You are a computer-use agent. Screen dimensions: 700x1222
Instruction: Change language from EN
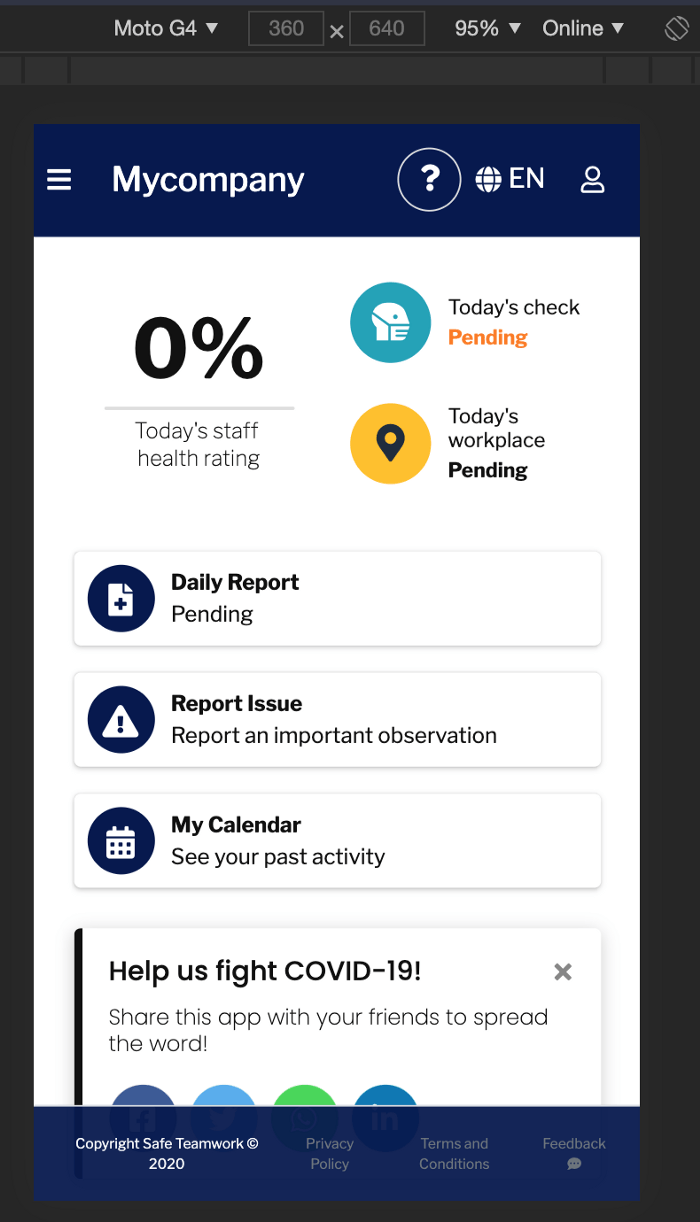511,179
